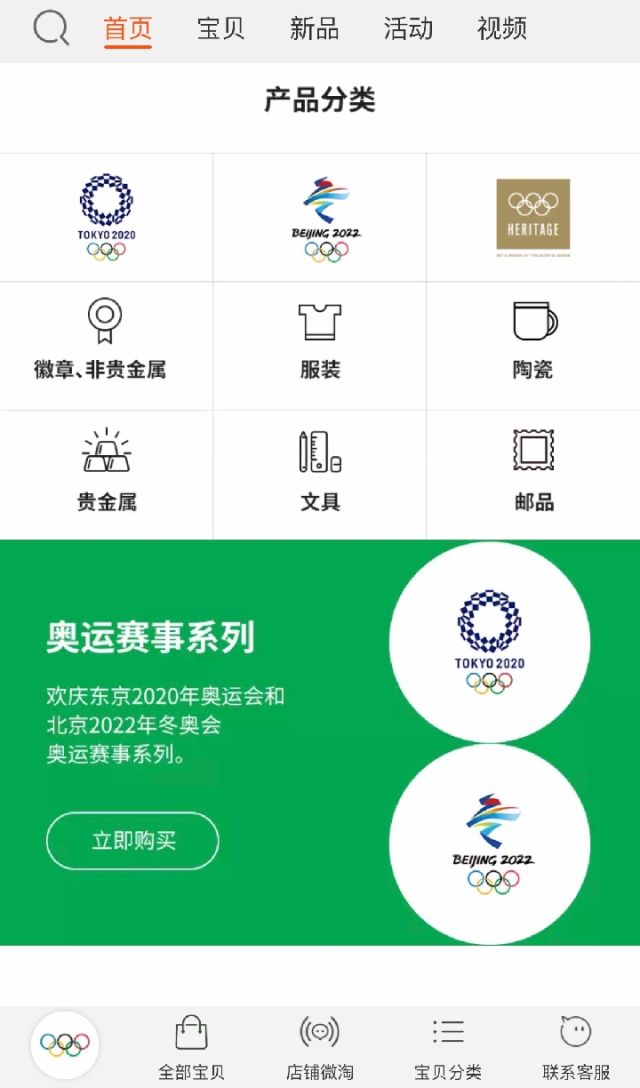
Task: Open 宝贝分类 in bottom bar
Action: [x=448, y=1048]
